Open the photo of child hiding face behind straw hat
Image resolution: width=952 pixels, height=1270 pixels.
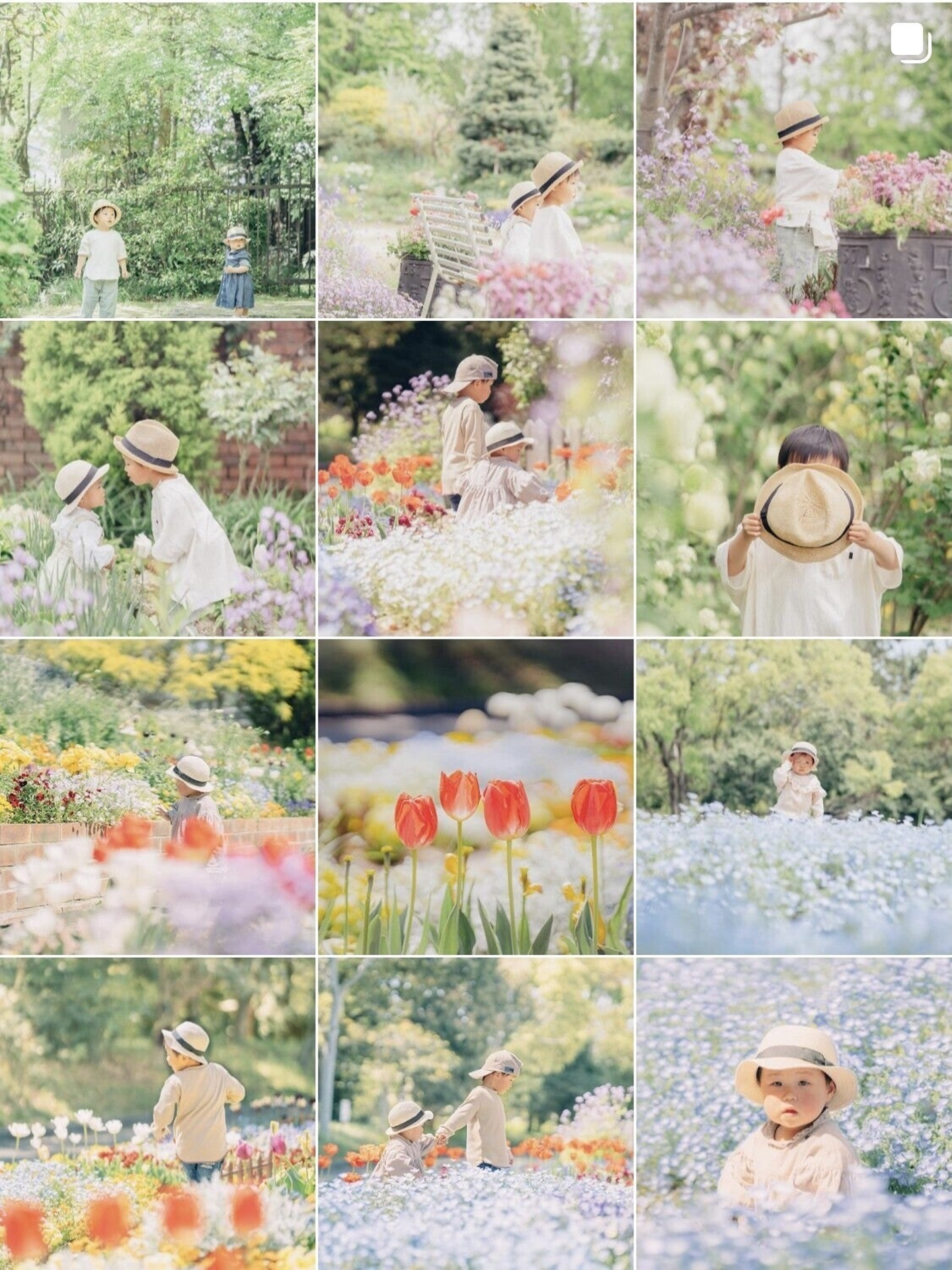coord(794,478)
